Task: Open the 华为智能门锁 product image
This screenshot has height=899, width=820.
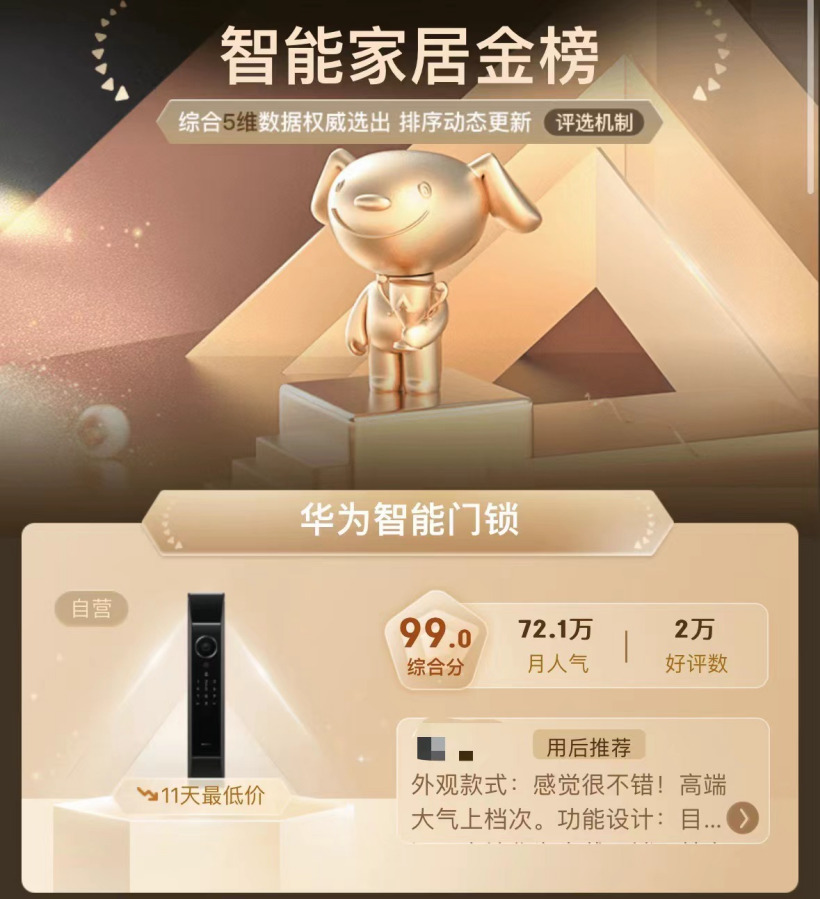Action: tap(206, 685)
